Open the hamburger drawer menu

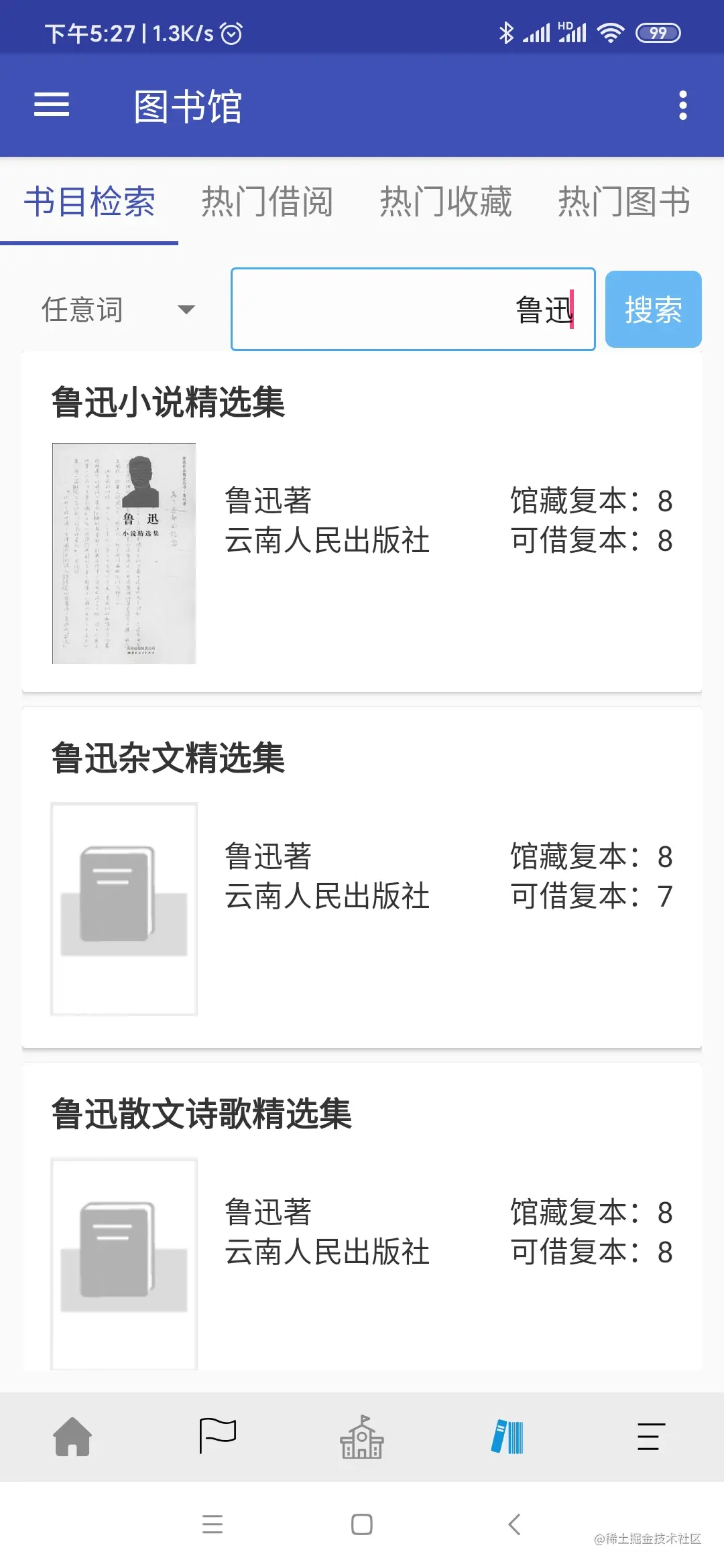click(x=52, y=105)
